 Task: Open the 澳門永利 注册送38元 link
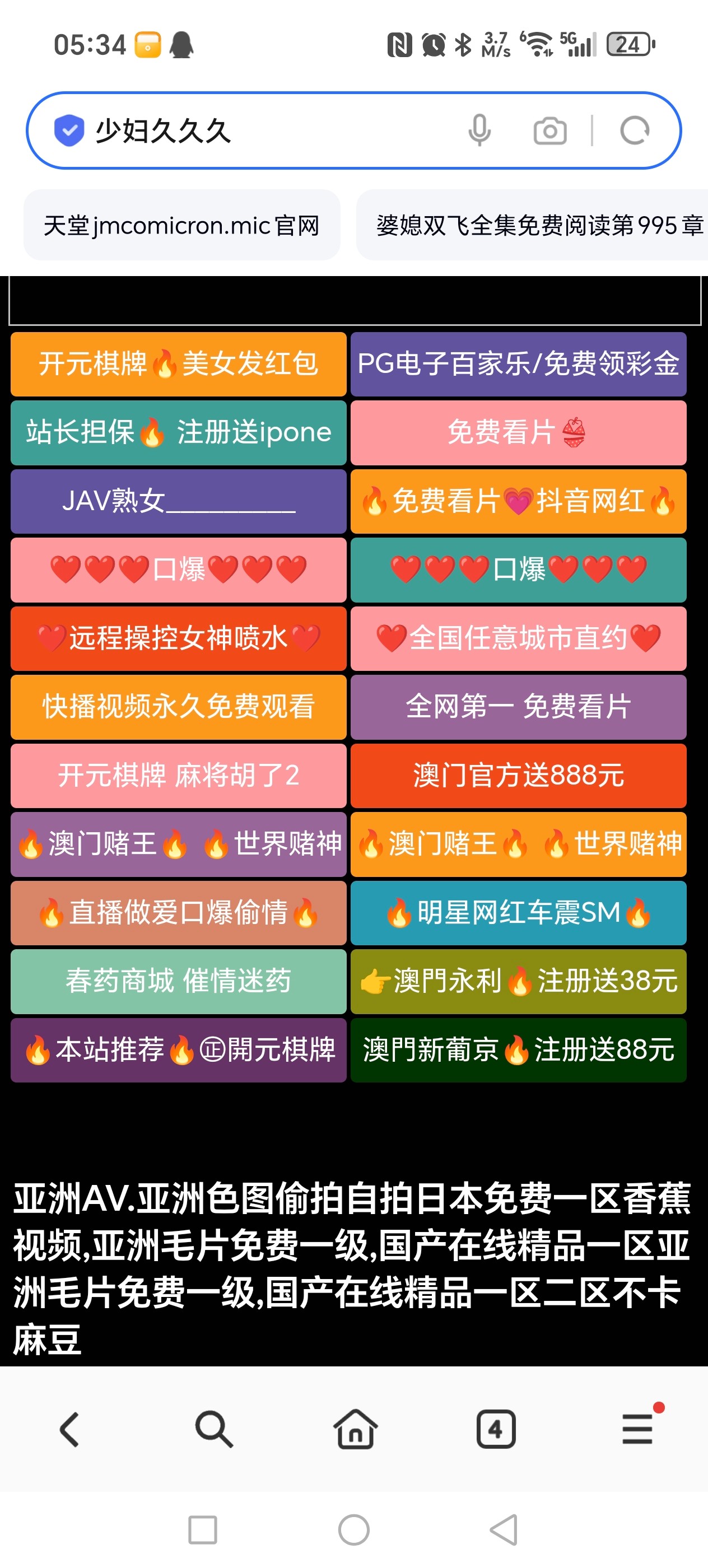pos(518,982)
